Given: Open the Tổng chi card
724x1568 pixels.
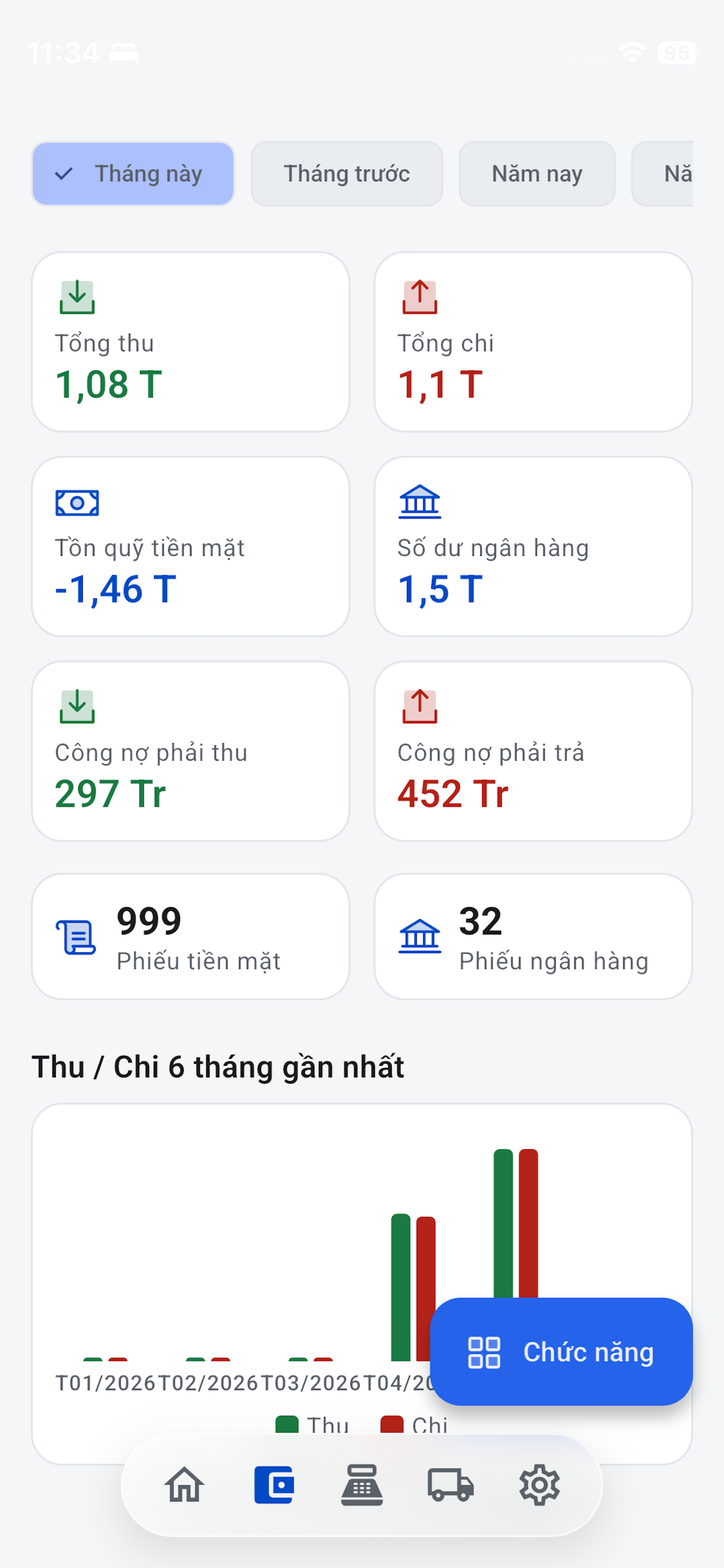Looking at the screenshot, I should coord(533,341).
